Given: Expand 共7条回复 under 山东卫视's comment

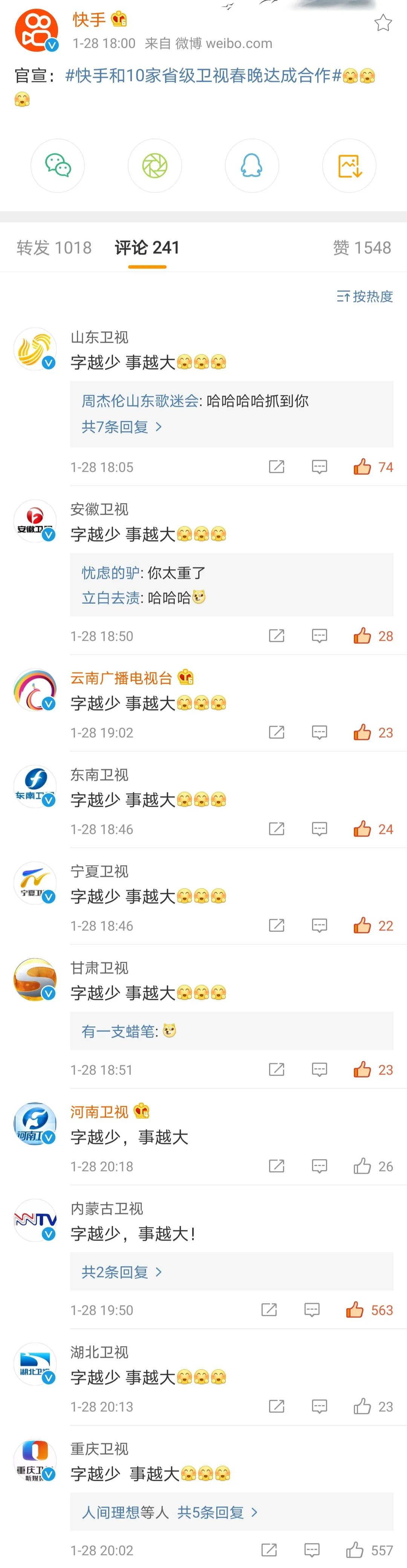Looking at the screenshot, I should 121,427.
